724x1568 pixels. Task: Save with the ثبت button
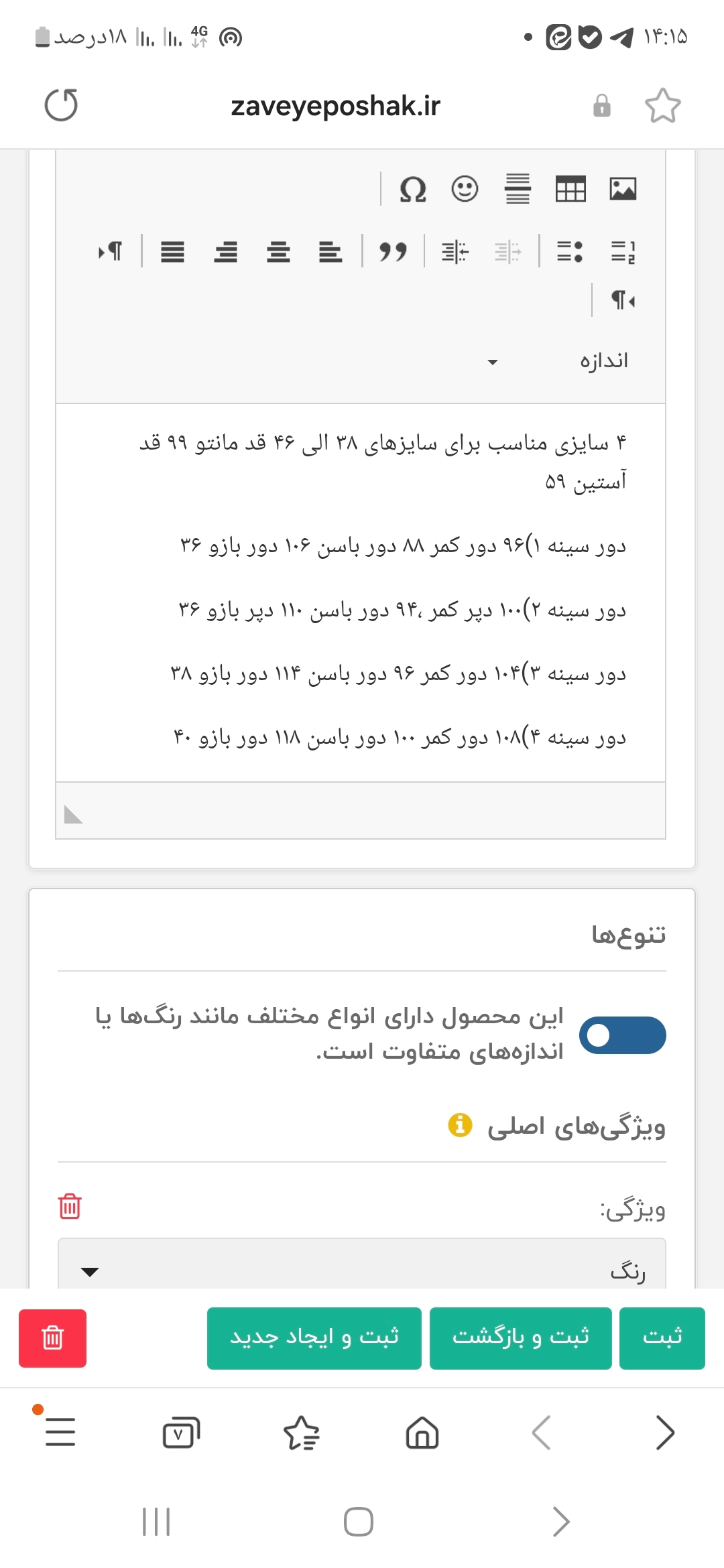tap(662, 1337)
